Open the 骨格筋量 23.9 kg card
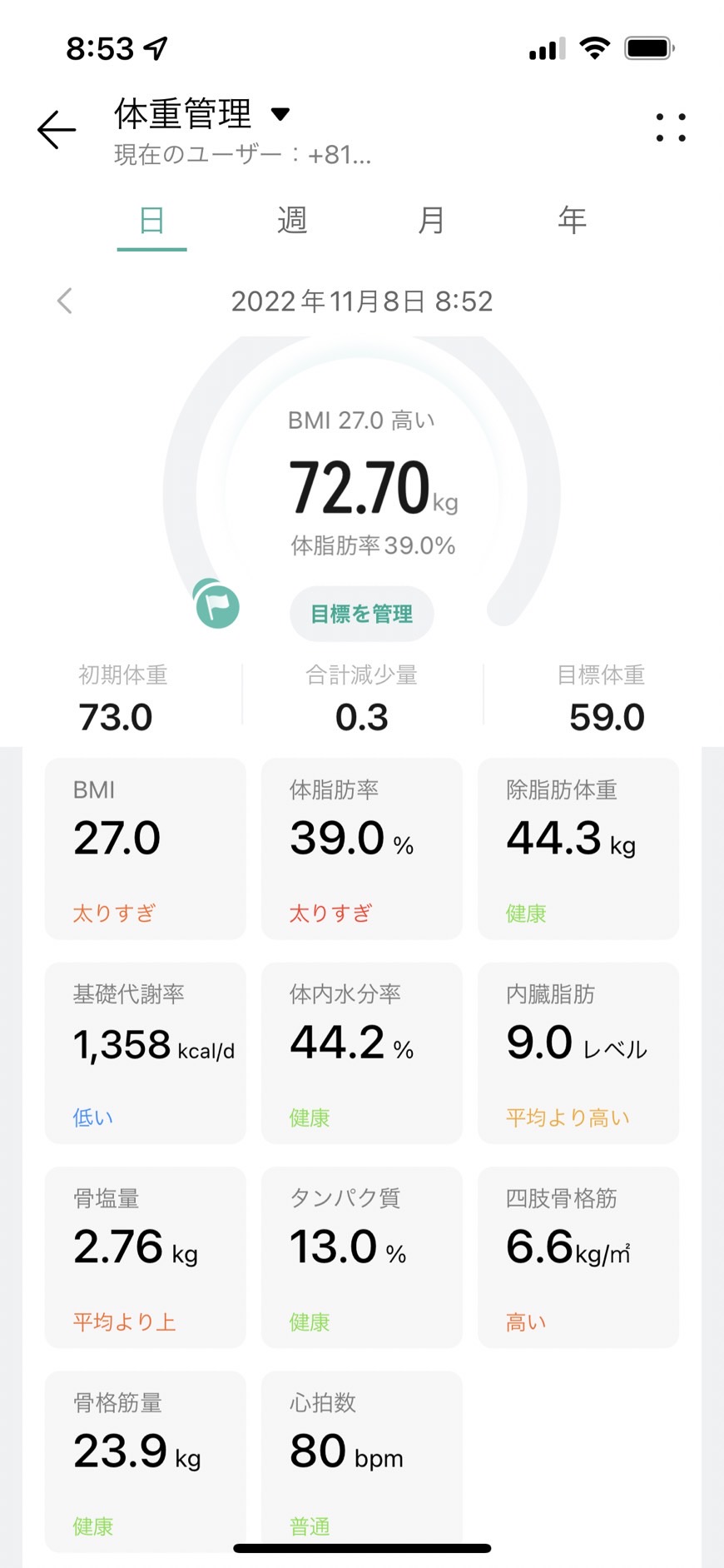Screen dimensions: 724x1568 click(x=146, y=1461)
